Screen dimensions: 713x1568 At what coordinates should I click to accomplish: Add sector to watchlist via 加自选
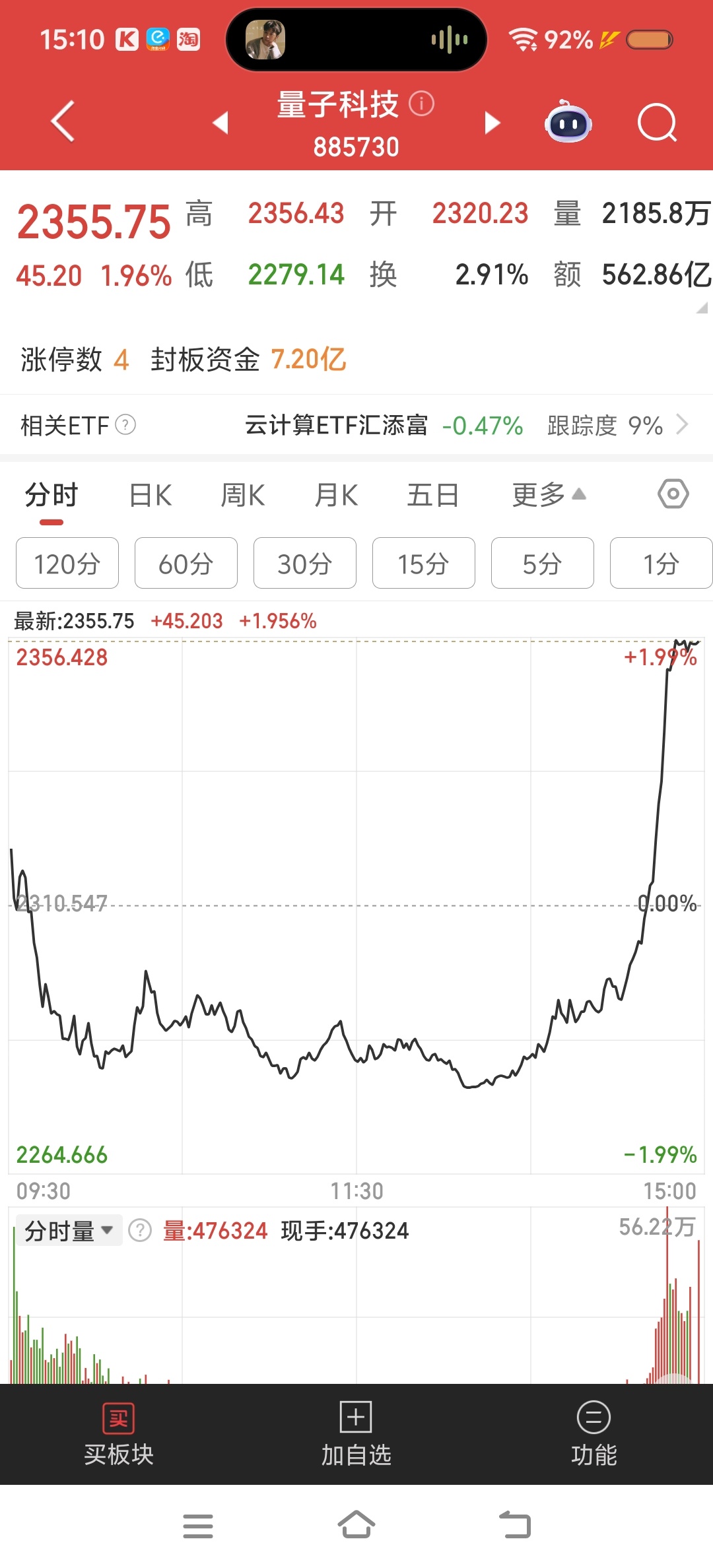(356, 1435)
